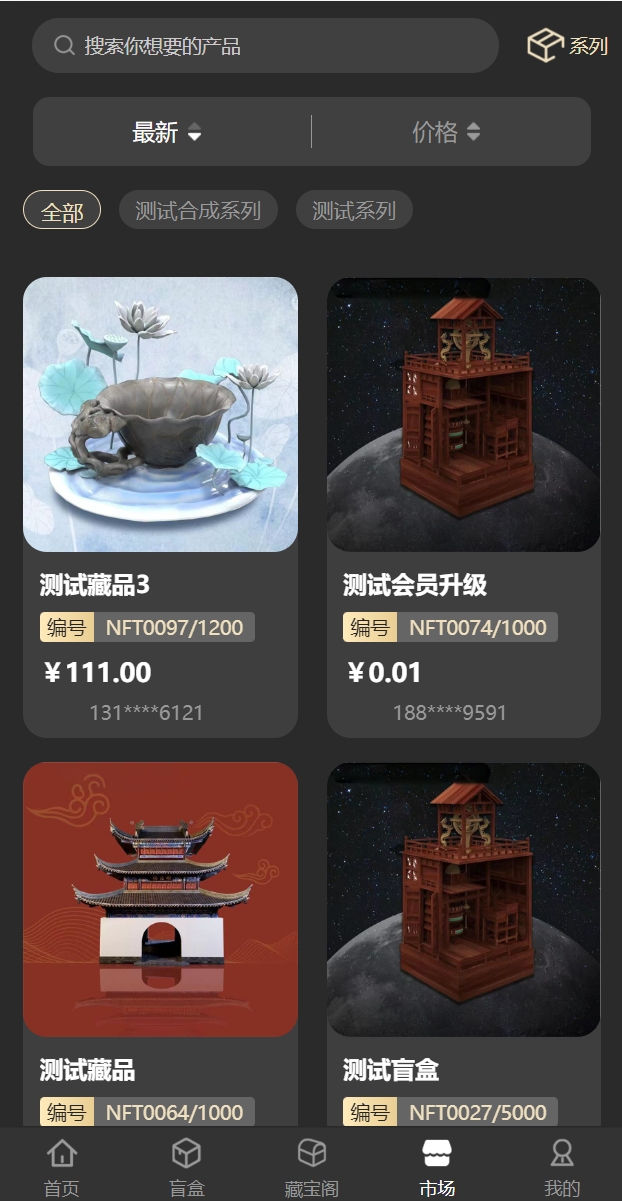
Task: Sort listings by 最新
Action: point(167,132)
